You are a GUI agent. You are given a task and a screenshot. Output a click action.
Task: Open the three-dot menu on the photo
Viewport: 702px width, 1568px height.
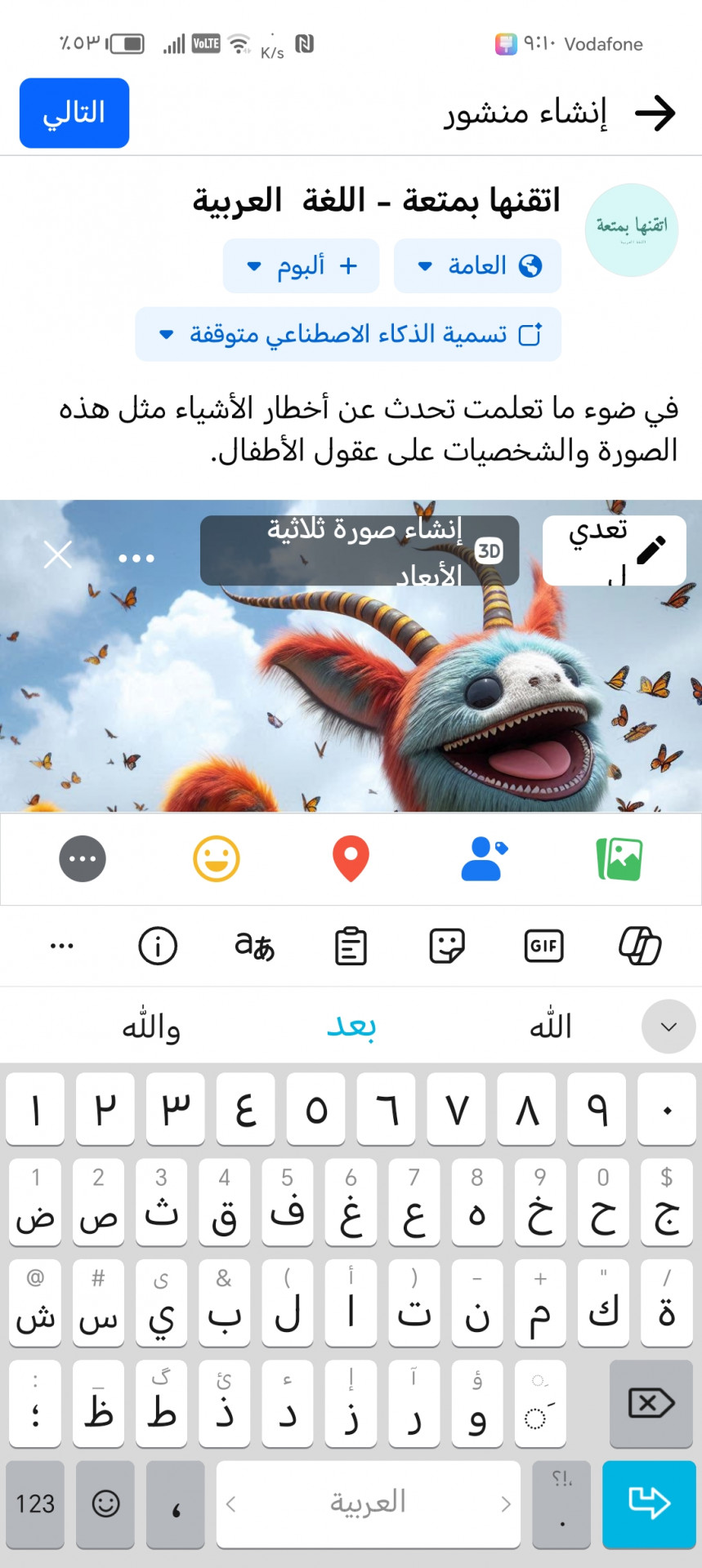(x=136, y=558)
